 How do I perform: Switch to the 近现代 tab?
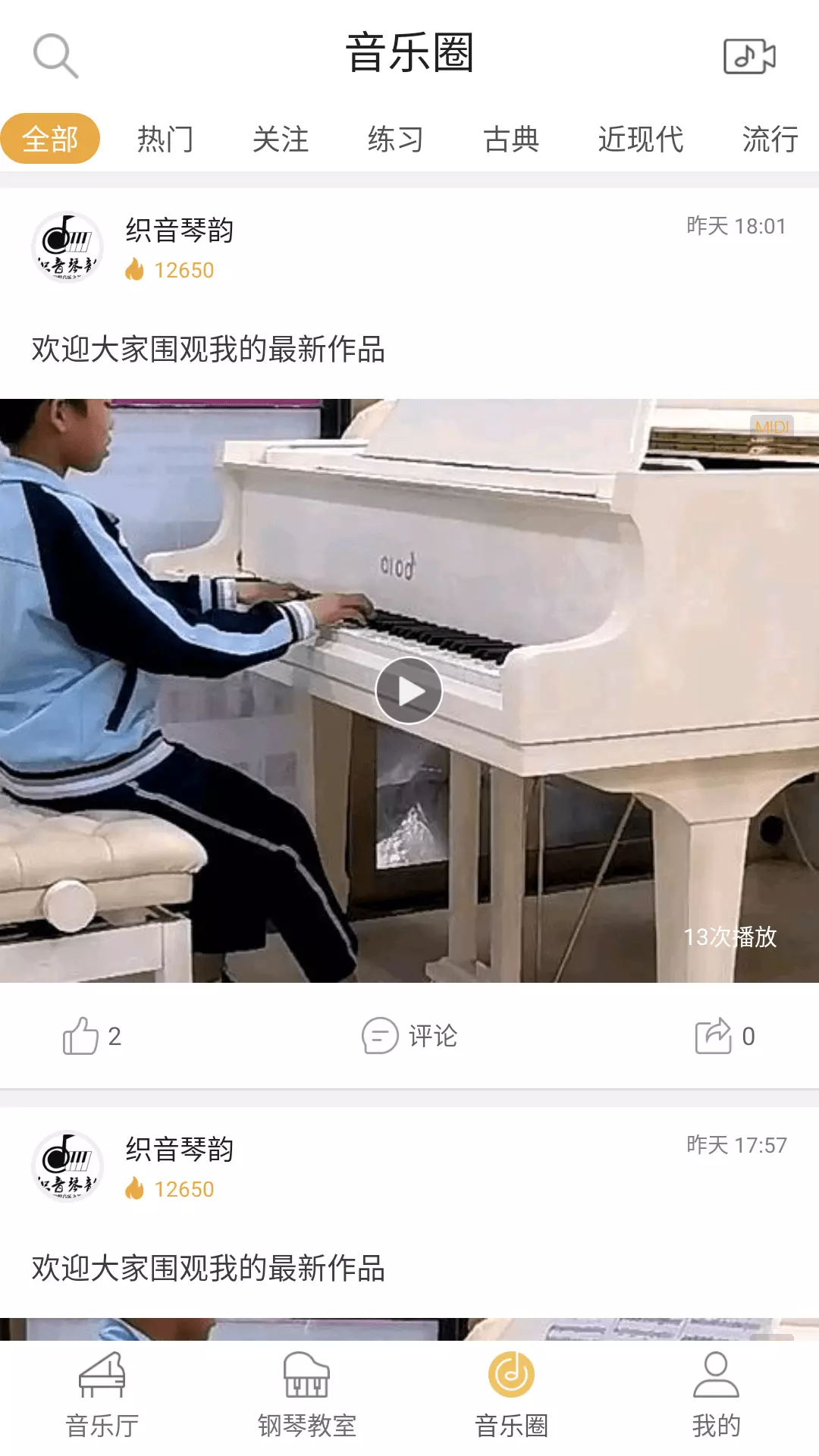[641, 140]
